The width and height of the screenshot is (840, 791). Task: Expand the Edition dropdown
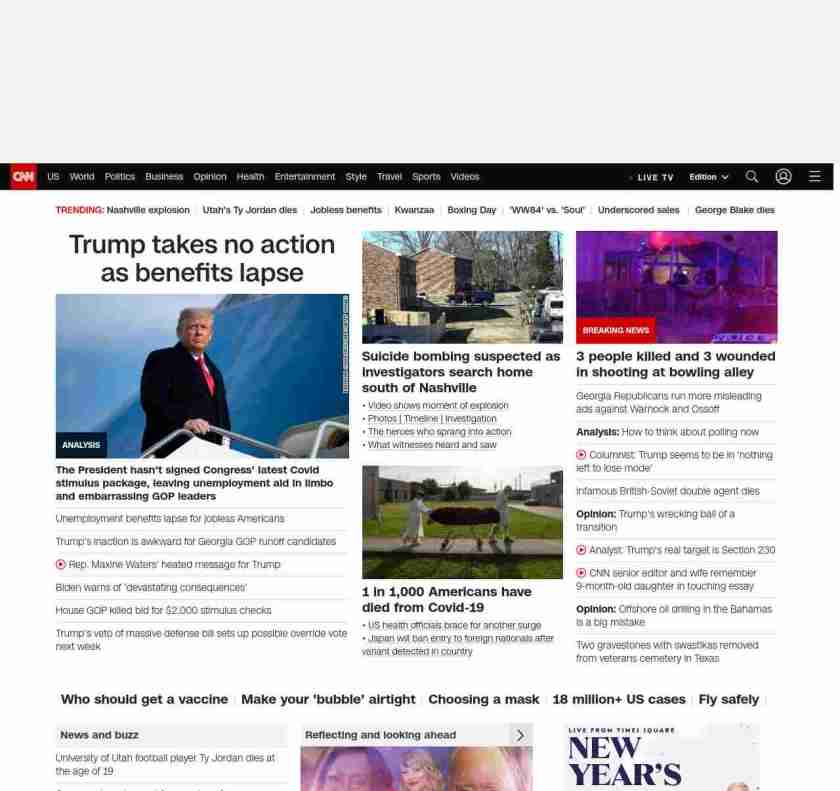click(x=708, y=177)
